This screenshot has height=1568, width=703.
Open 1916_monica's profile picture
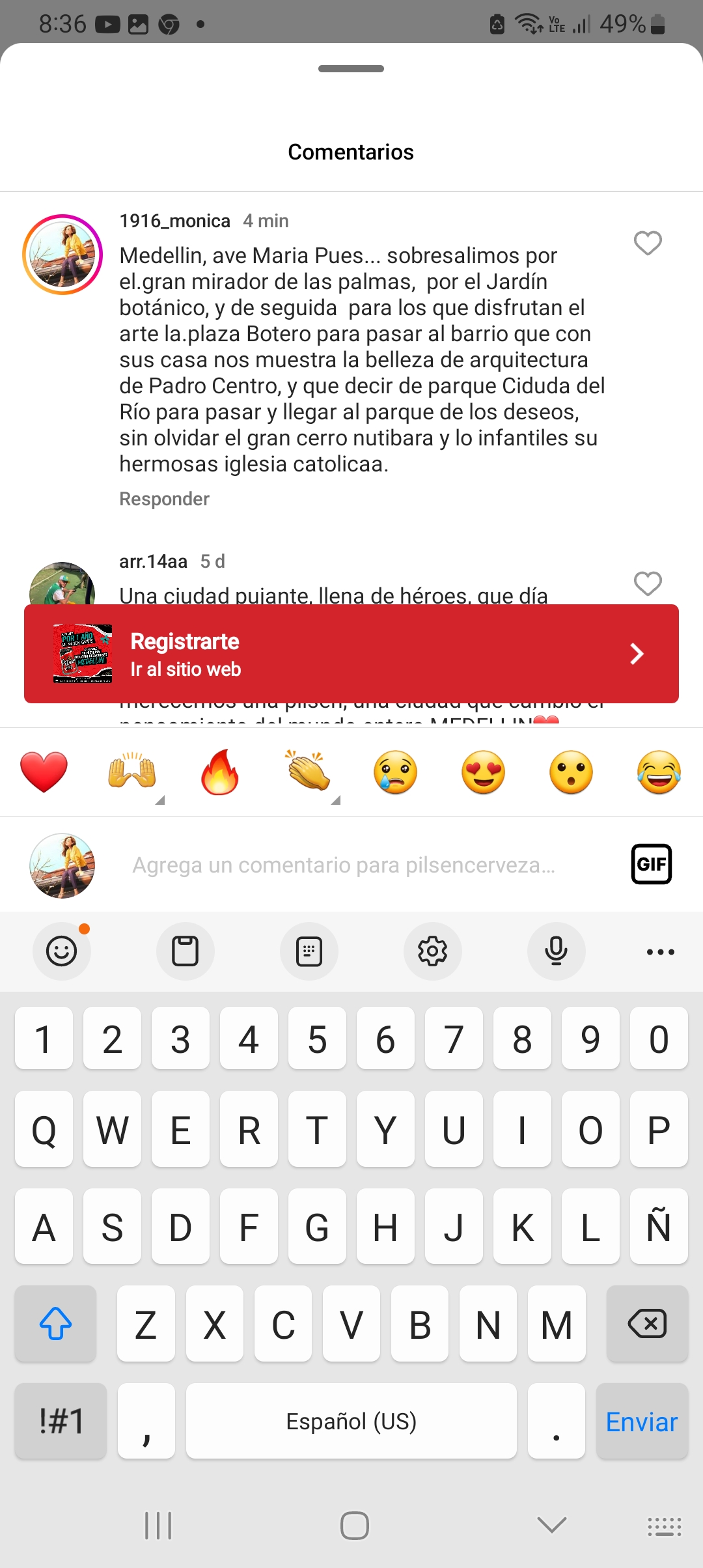pyautogui.click(x=62, y=255)
